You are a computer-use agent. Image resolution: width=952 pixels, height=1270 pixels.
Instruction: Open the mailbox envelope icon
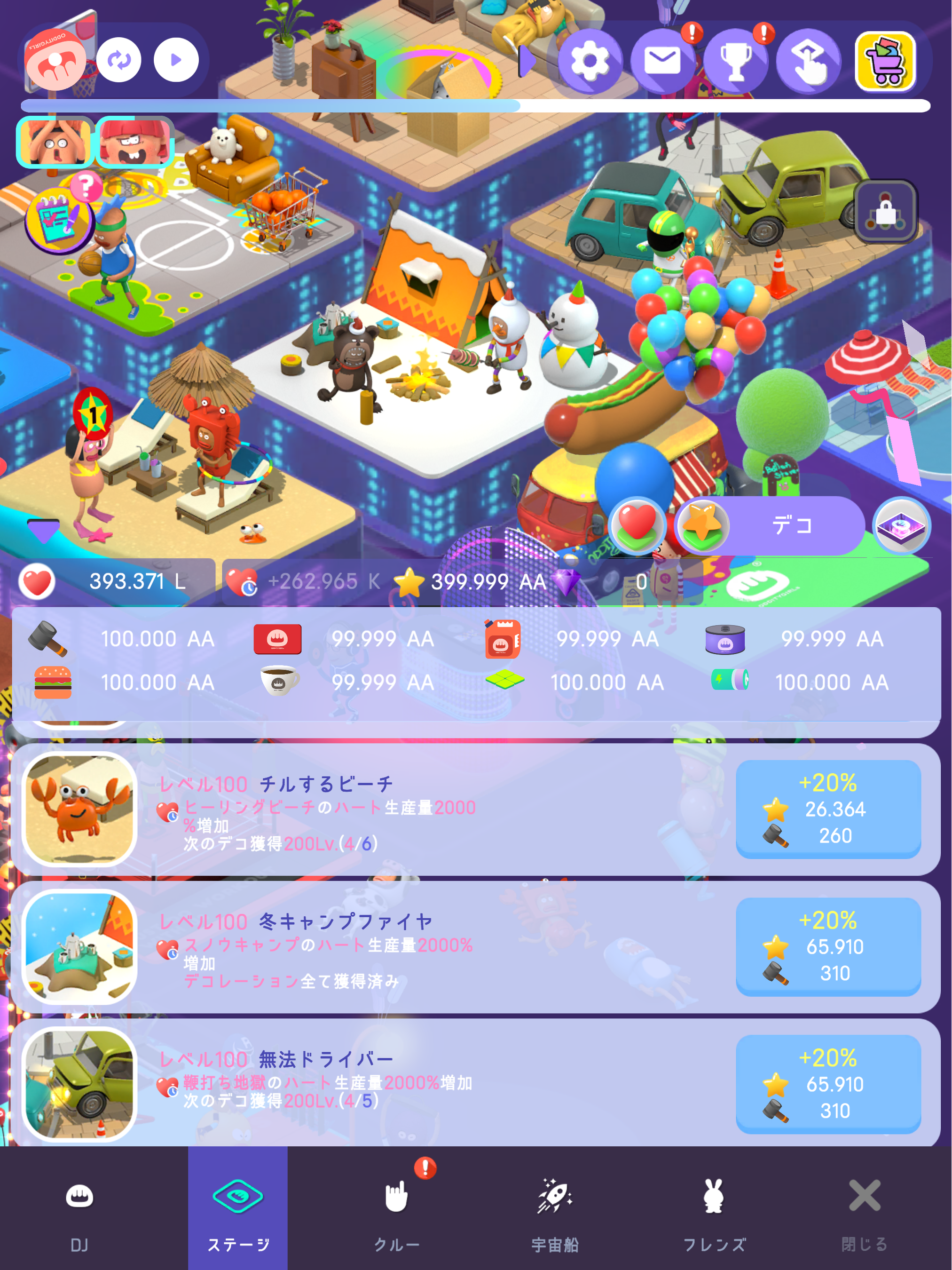[663, 60]
